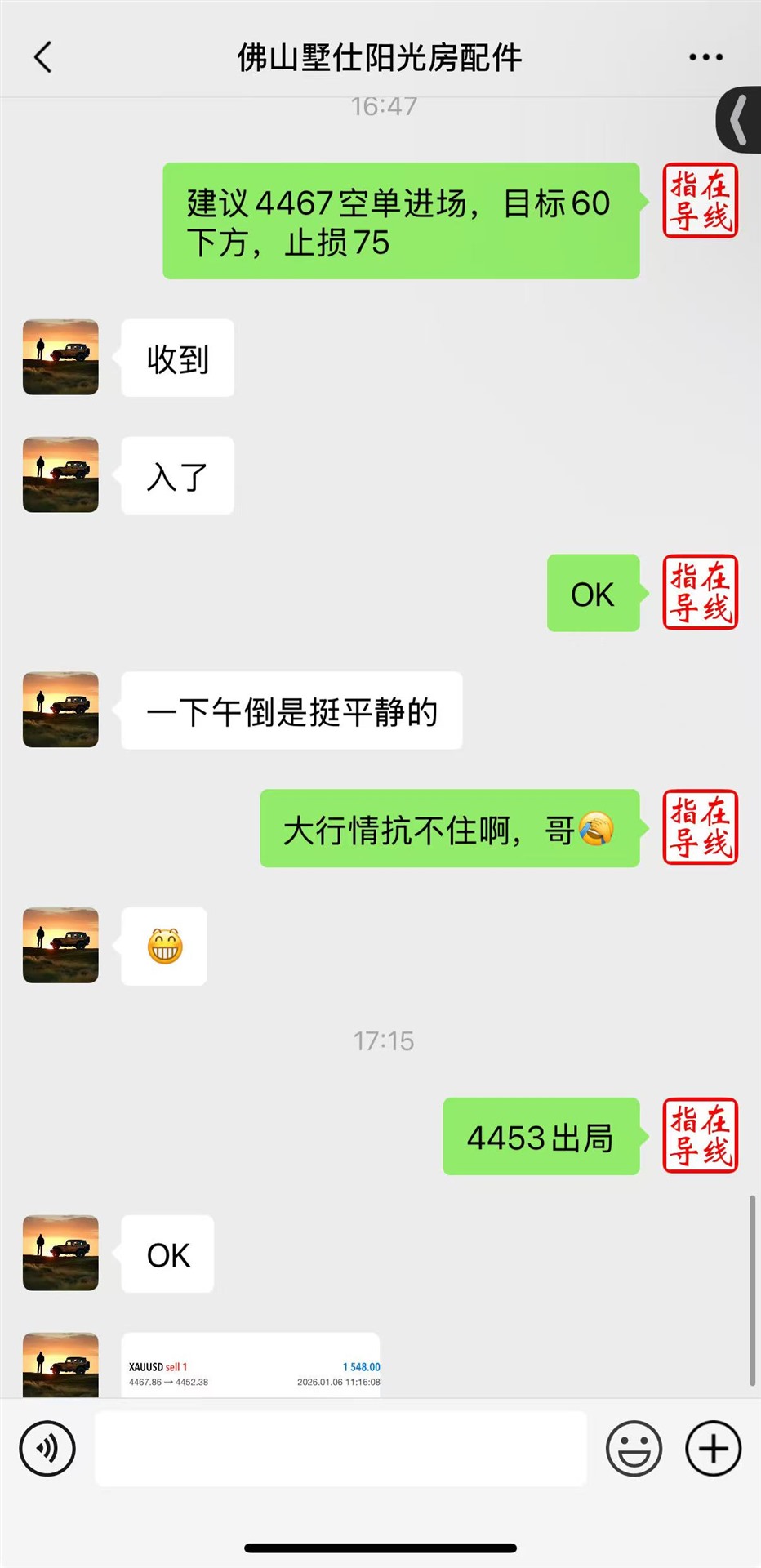Go back from the chat
The image size is (761, 1568).
click(x=43, y=57)
